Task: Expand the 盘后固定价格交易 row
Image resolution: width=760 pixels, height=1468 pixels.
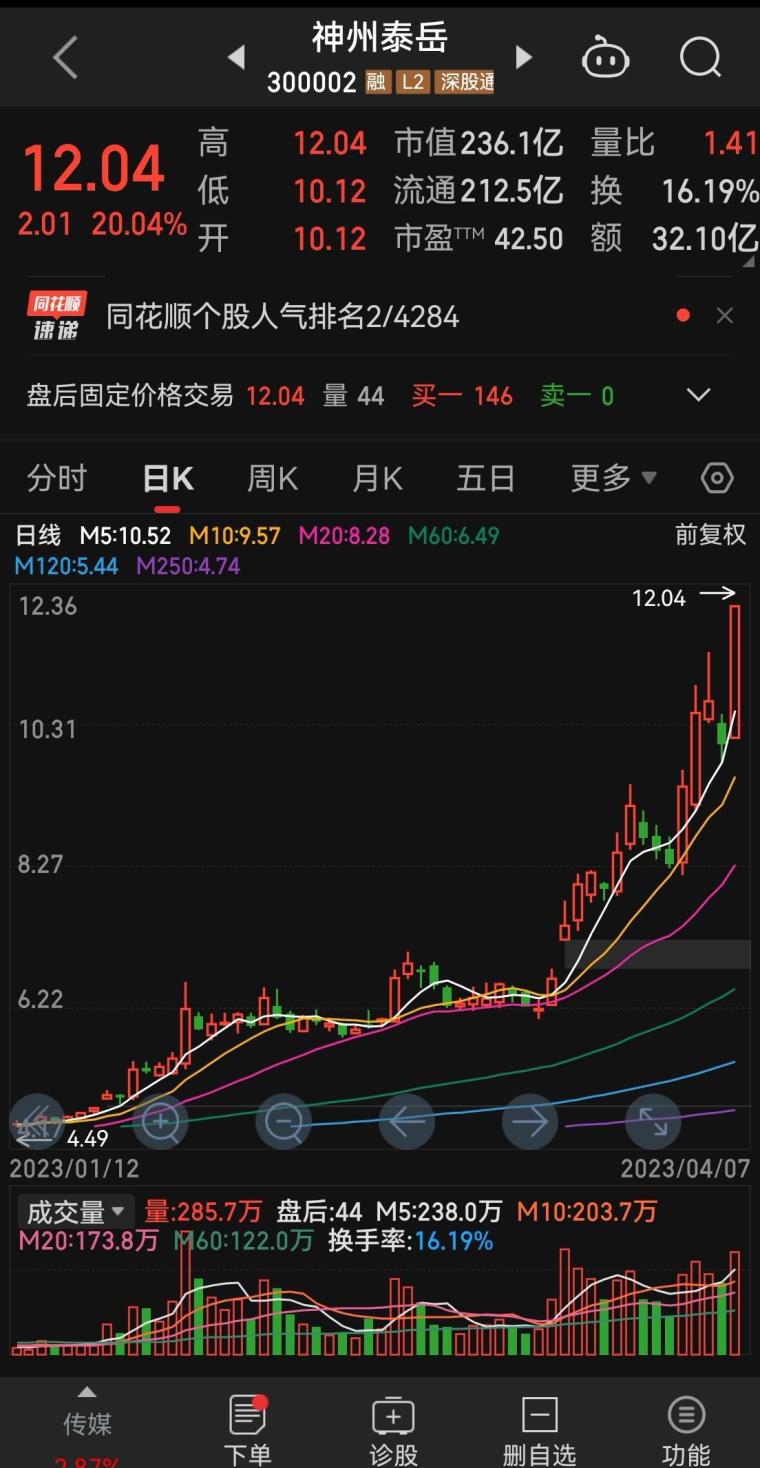Action: pyautogui.click(x=698, y=395)
